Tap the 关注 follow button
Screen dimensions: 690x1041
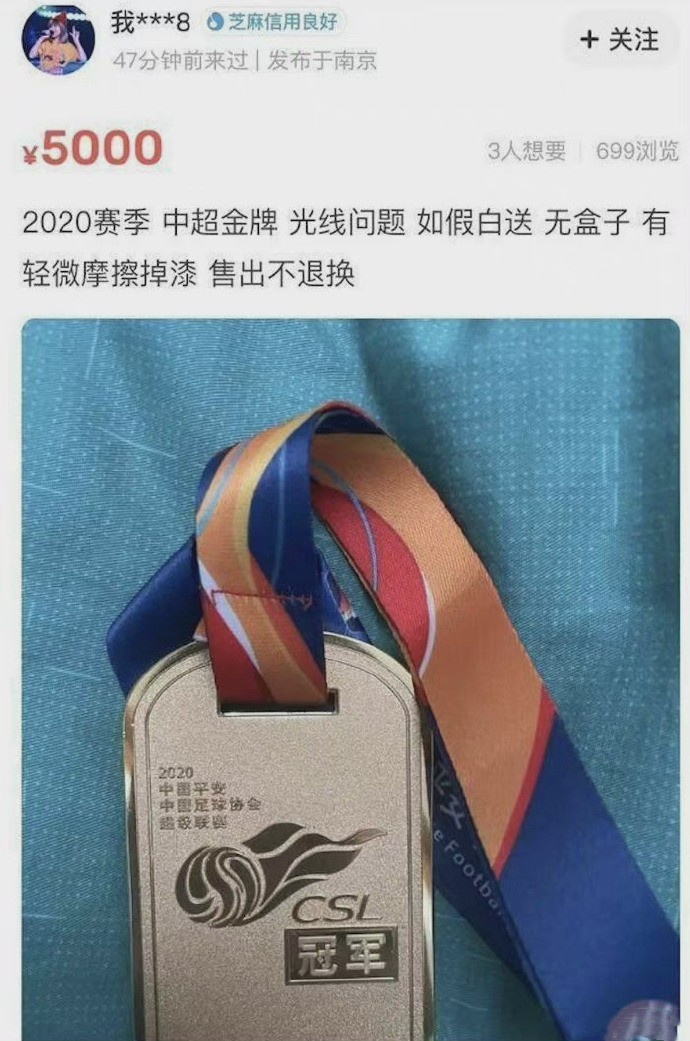[621, 40]
